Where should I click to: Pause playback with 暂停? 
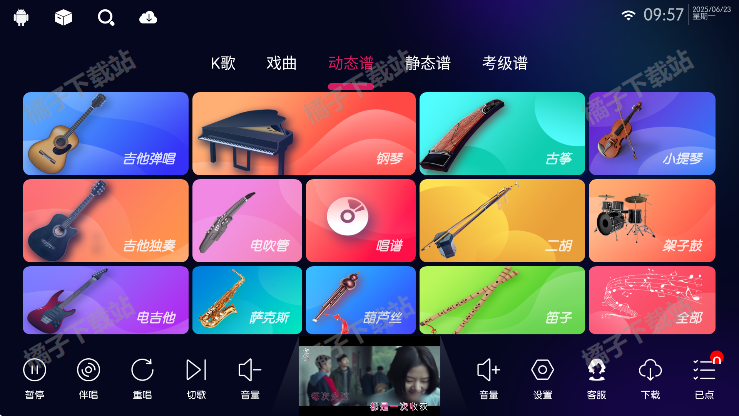[x=35, y=377]
